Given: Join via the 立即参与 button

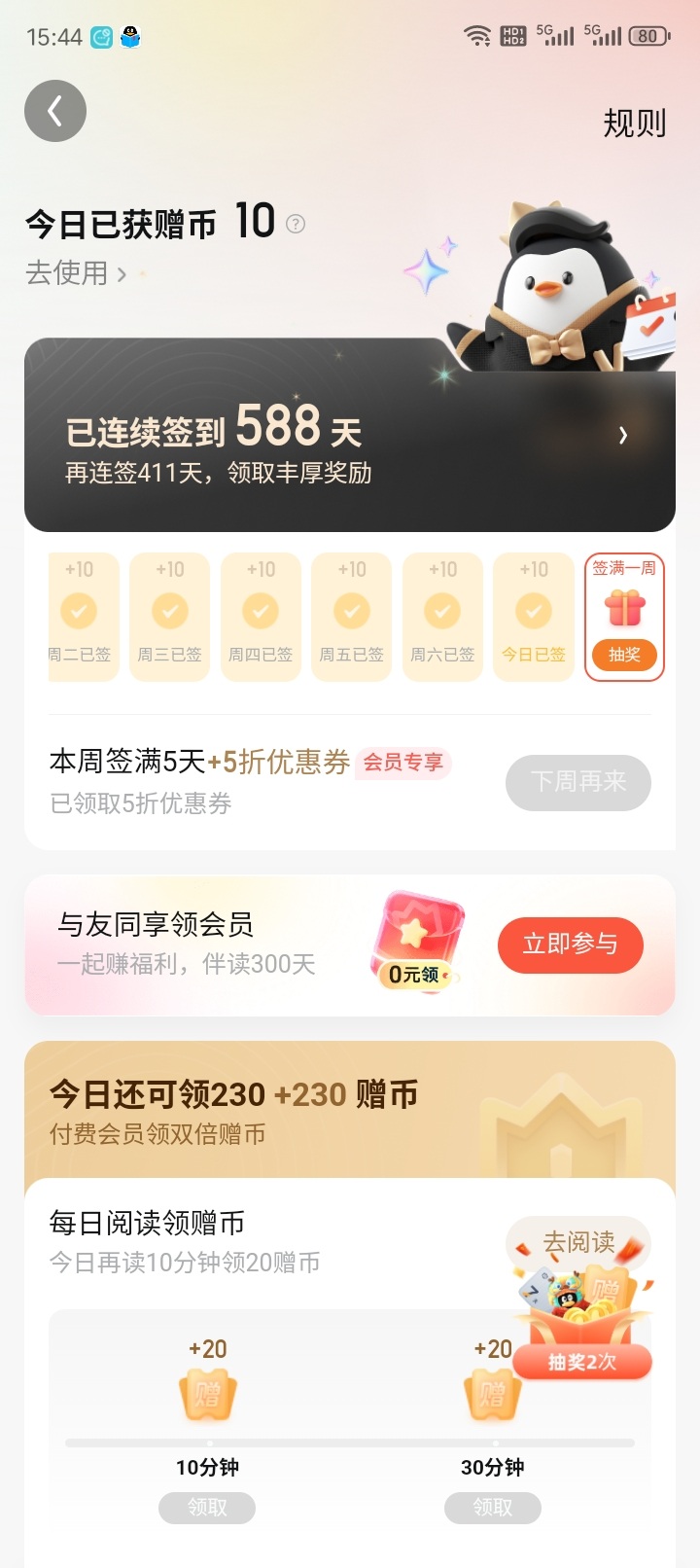Looking at the screenshot, I should 570,944.
